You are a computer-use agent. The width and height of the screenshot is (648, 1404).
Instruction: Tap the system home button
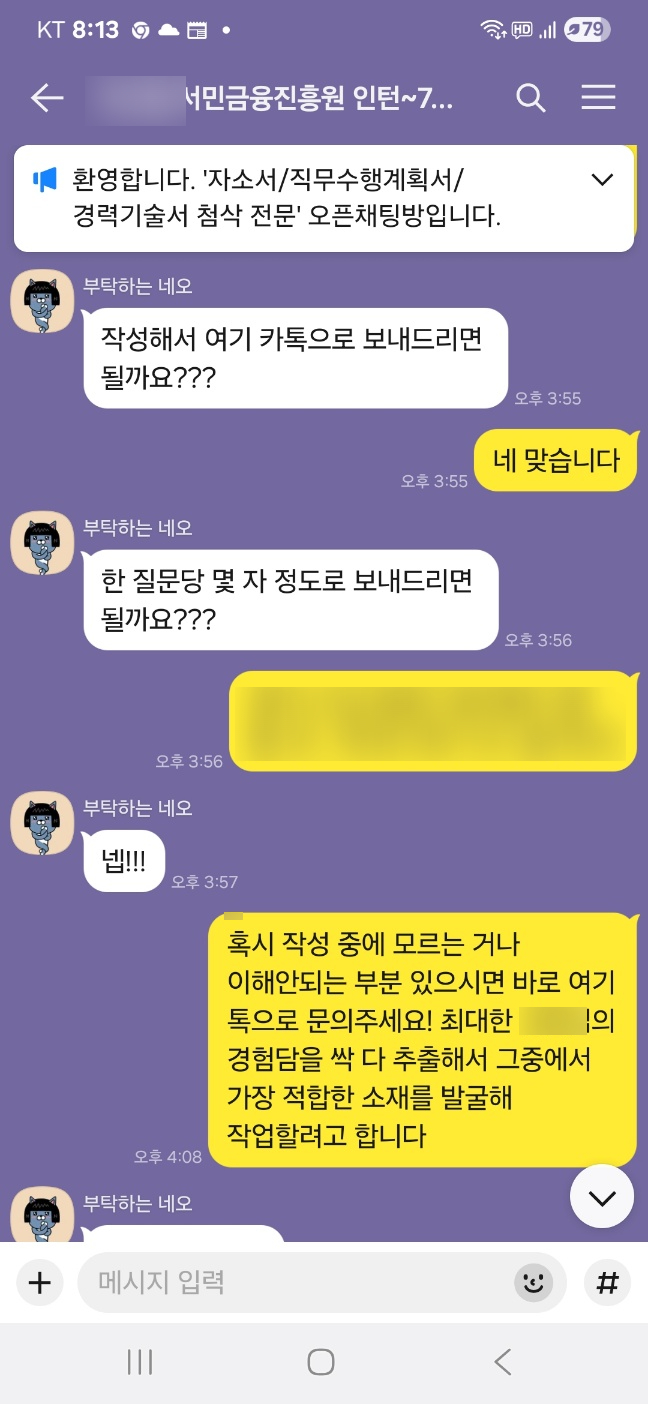pyautogui.click(x=321, y=1362)
